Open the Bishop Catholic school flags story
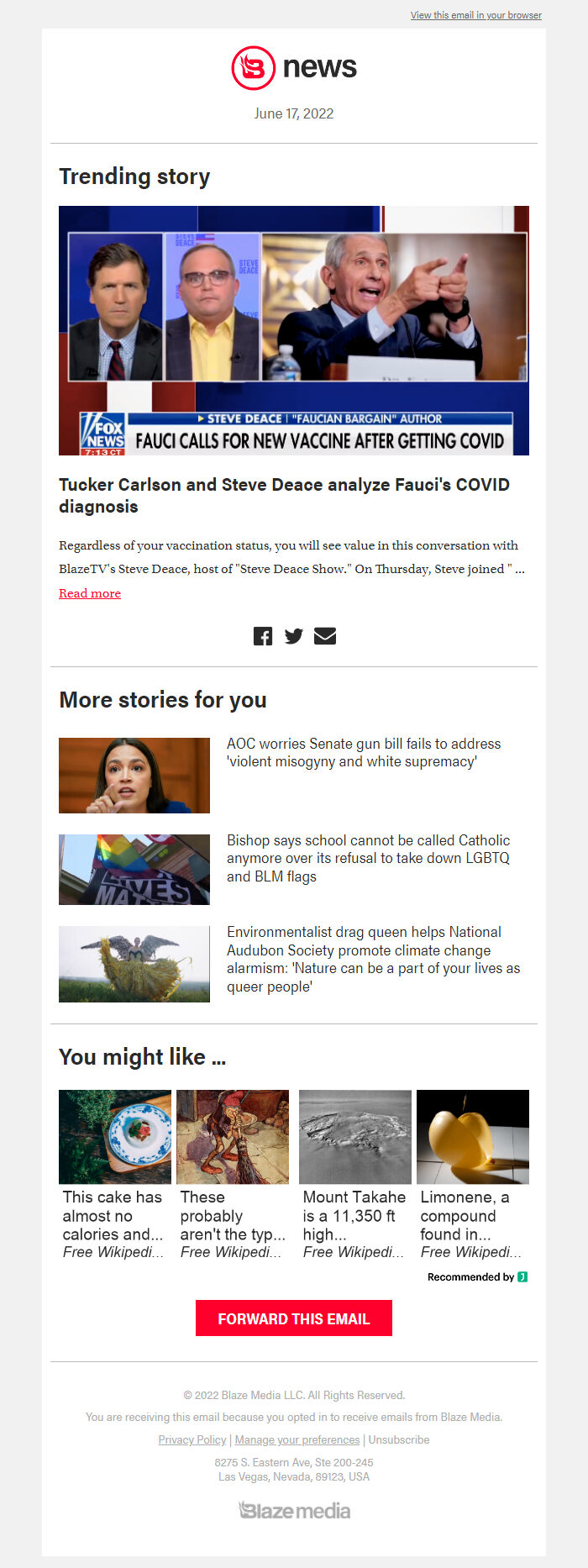 point(369,858)
